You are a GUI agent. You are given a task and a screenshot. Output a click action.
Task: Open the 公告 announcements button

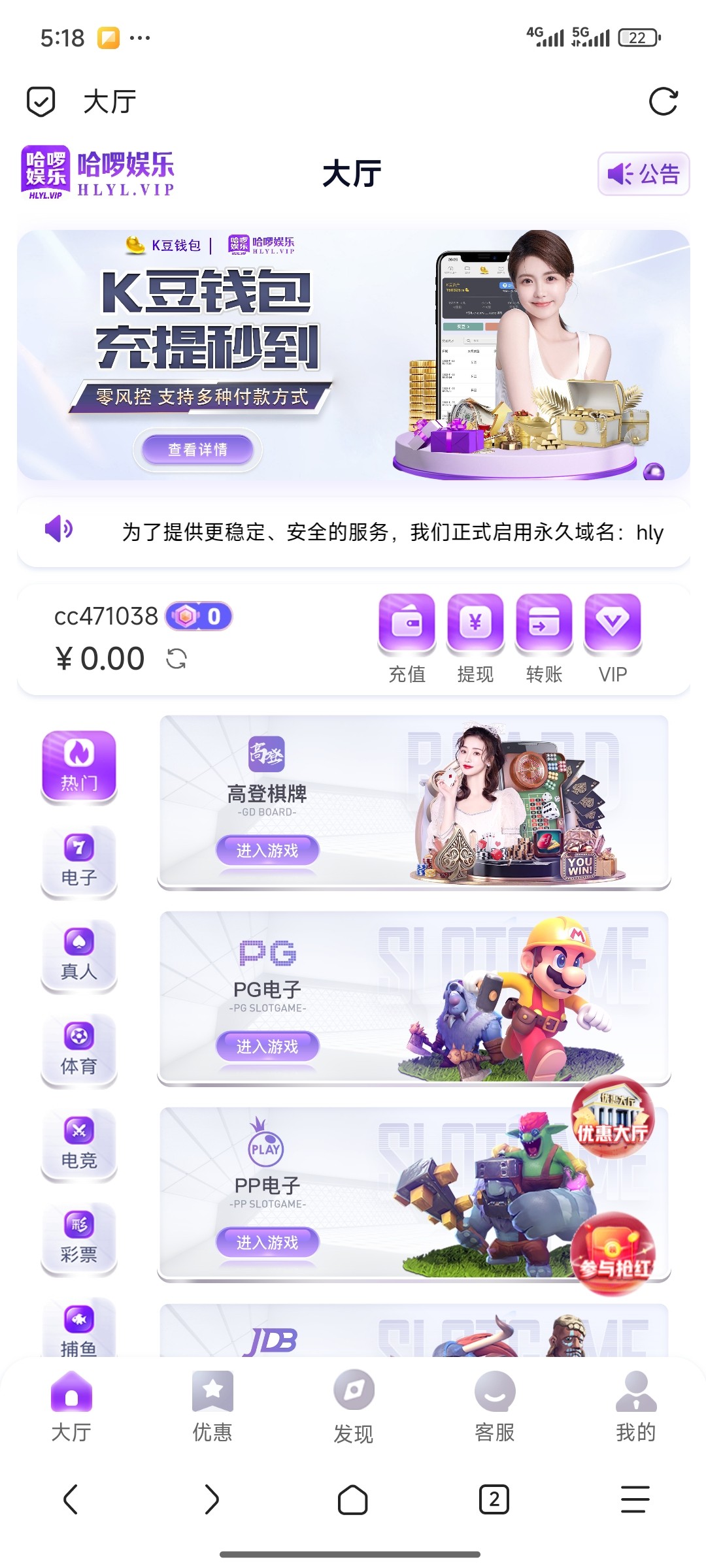(643, 174)
